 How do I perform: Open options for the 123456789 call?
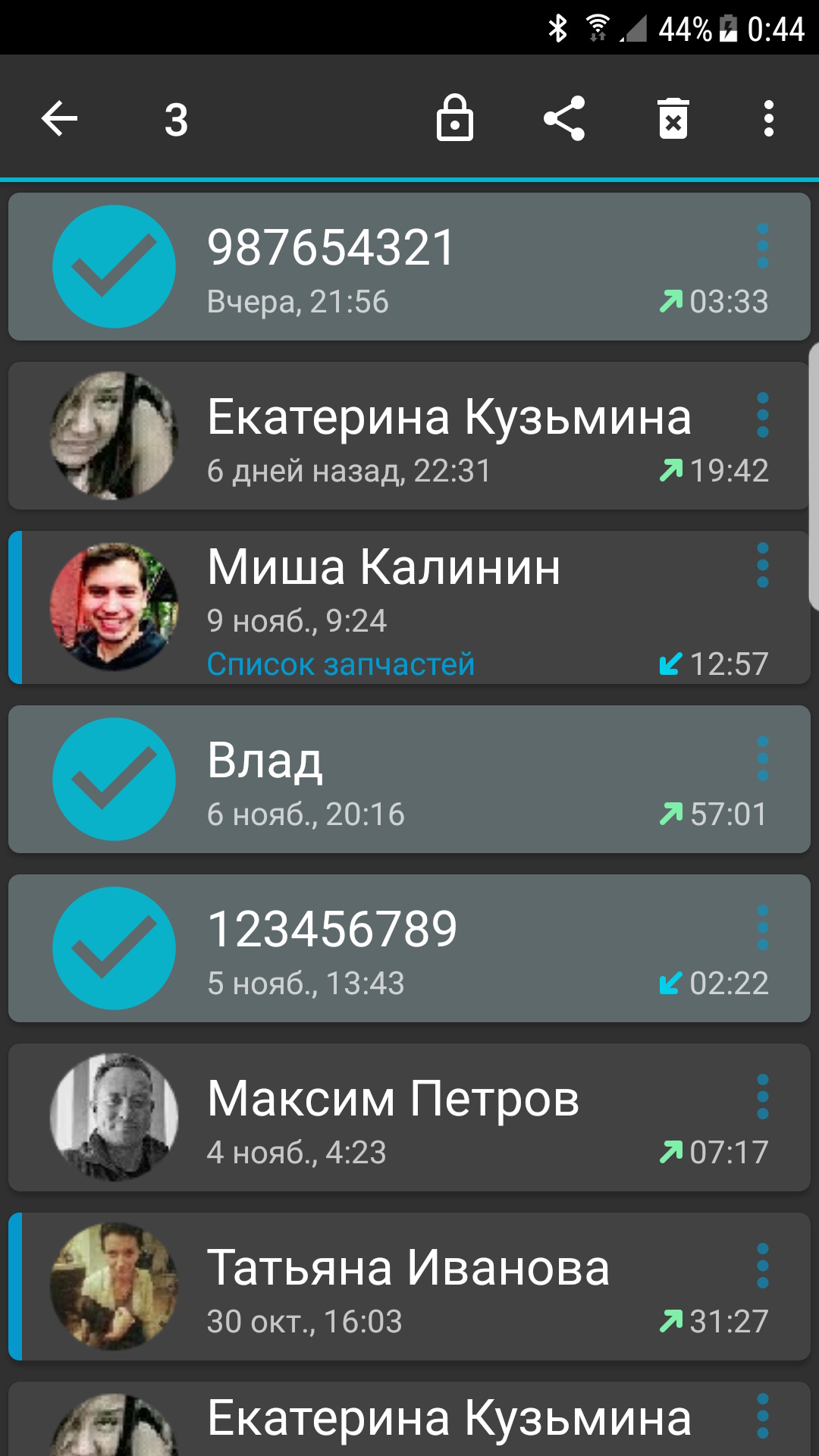click(762, 927)
